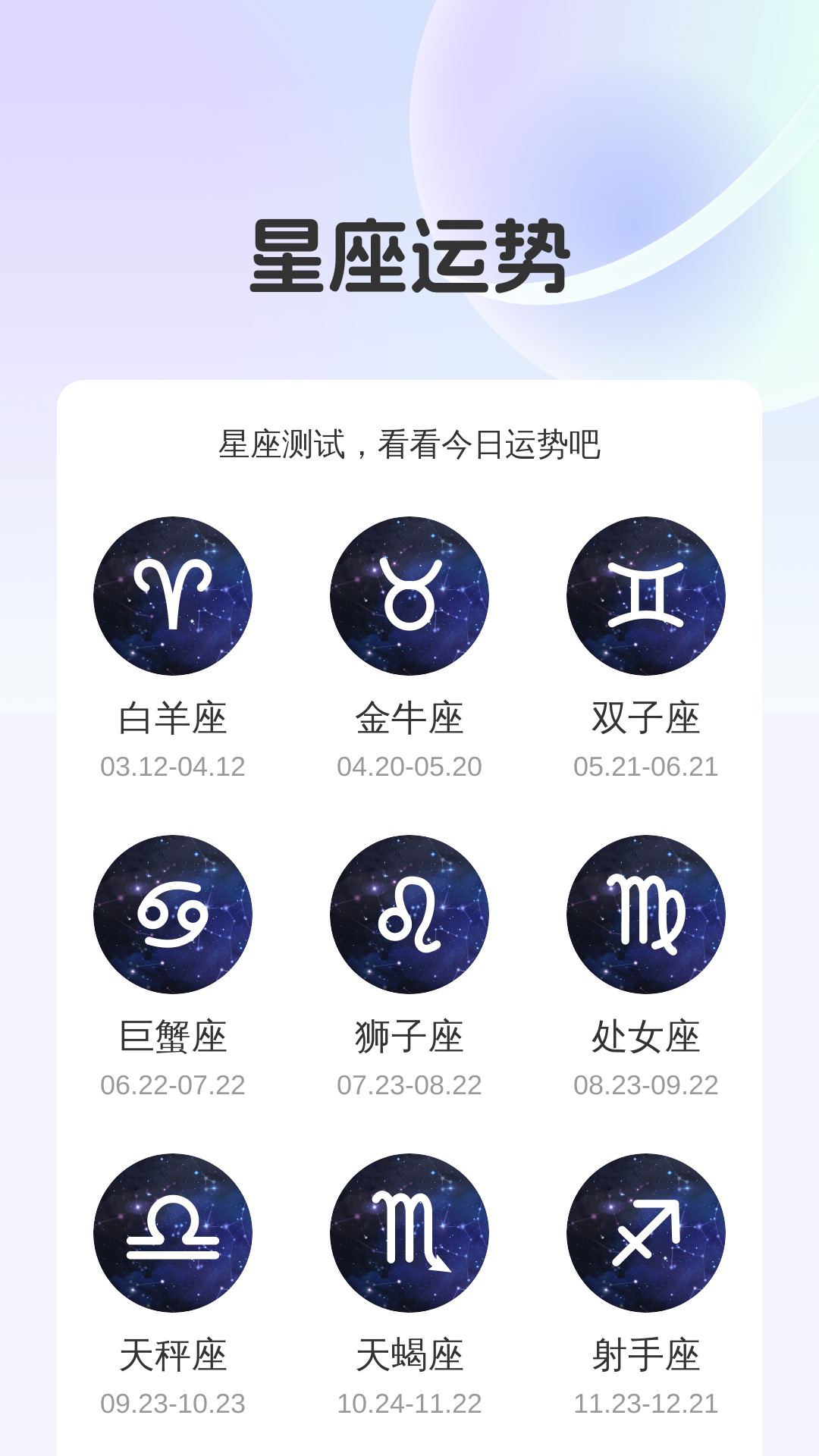Open 处女座 via its name label

click(646, 1035)
